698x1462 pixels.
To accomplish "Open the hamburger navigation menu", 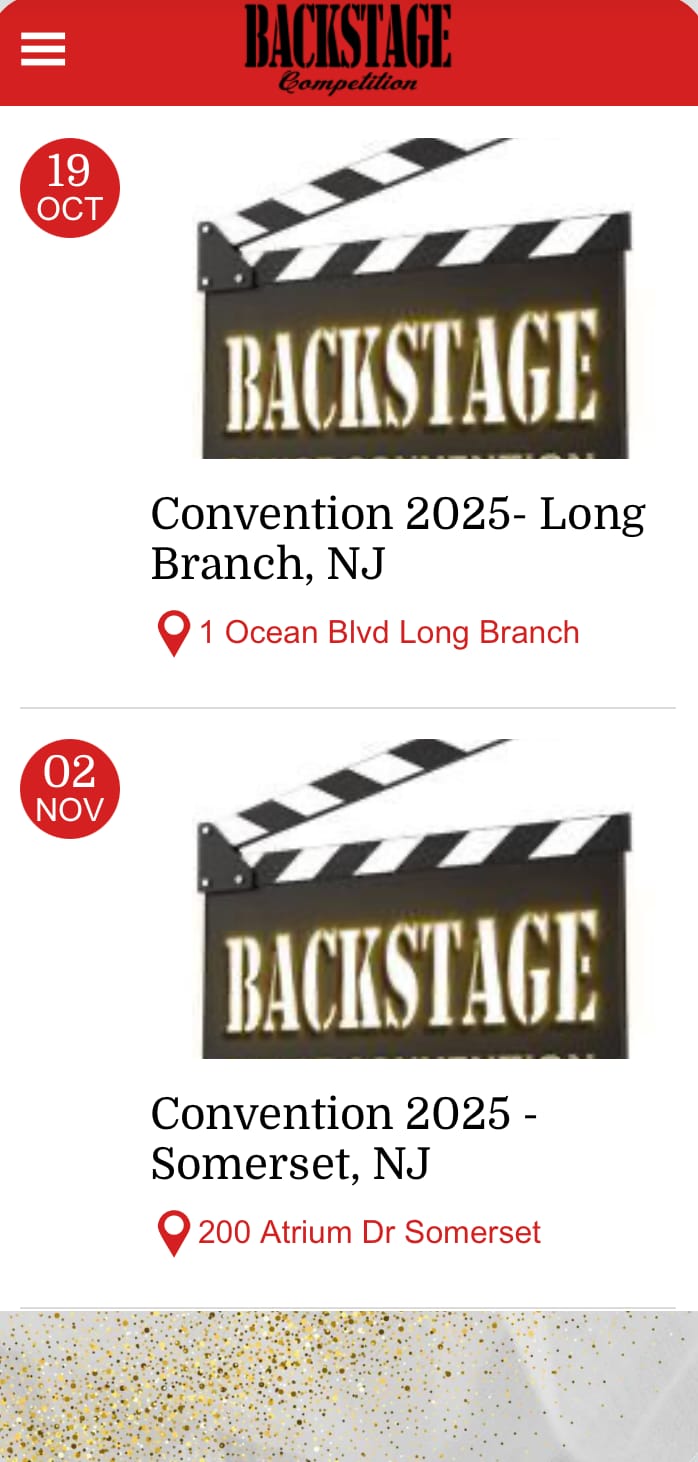I will (43, 49).
